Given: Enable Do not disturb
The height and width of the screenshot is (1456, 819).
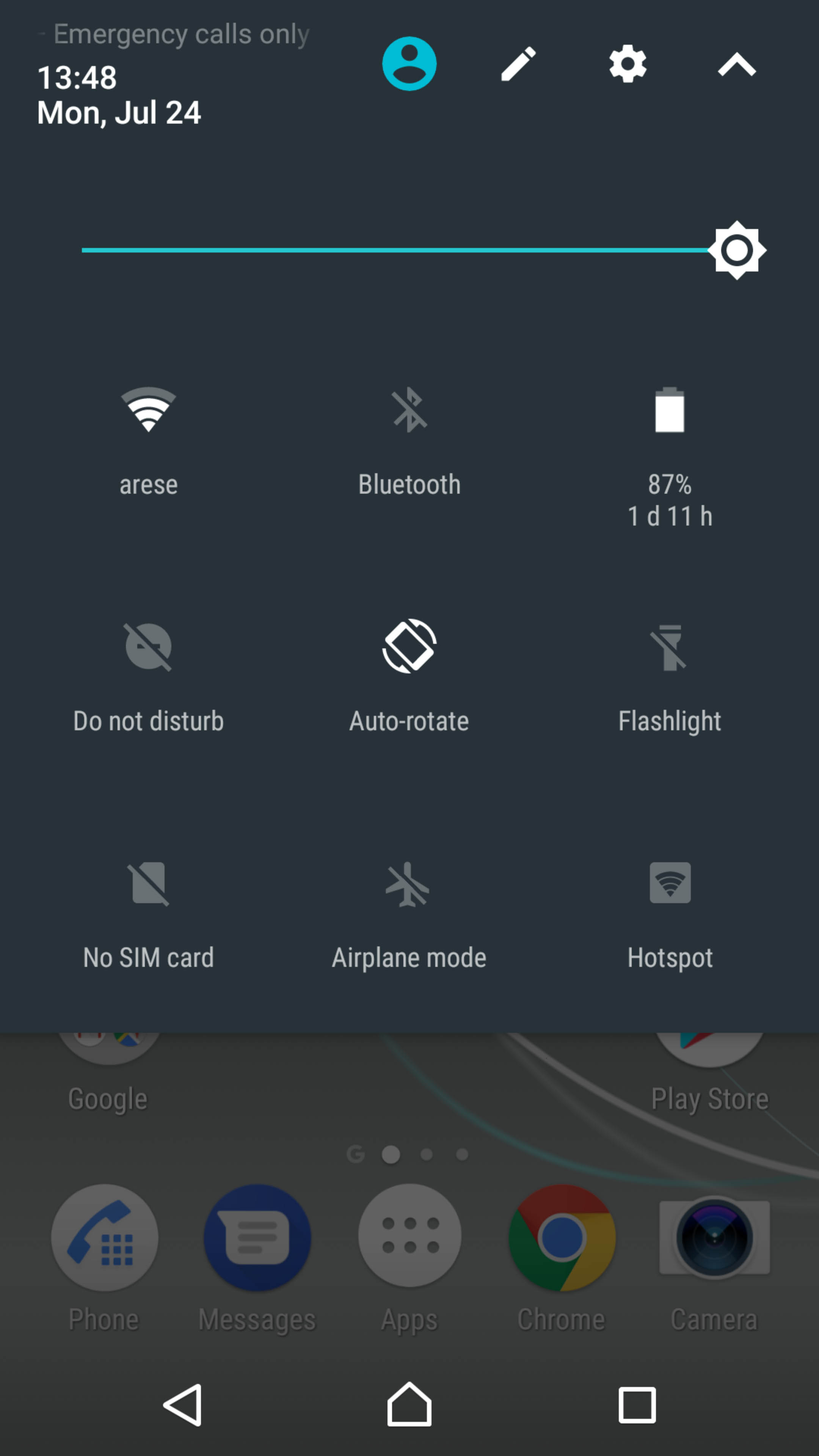Looking at the screenshot, I should [149, 677].
